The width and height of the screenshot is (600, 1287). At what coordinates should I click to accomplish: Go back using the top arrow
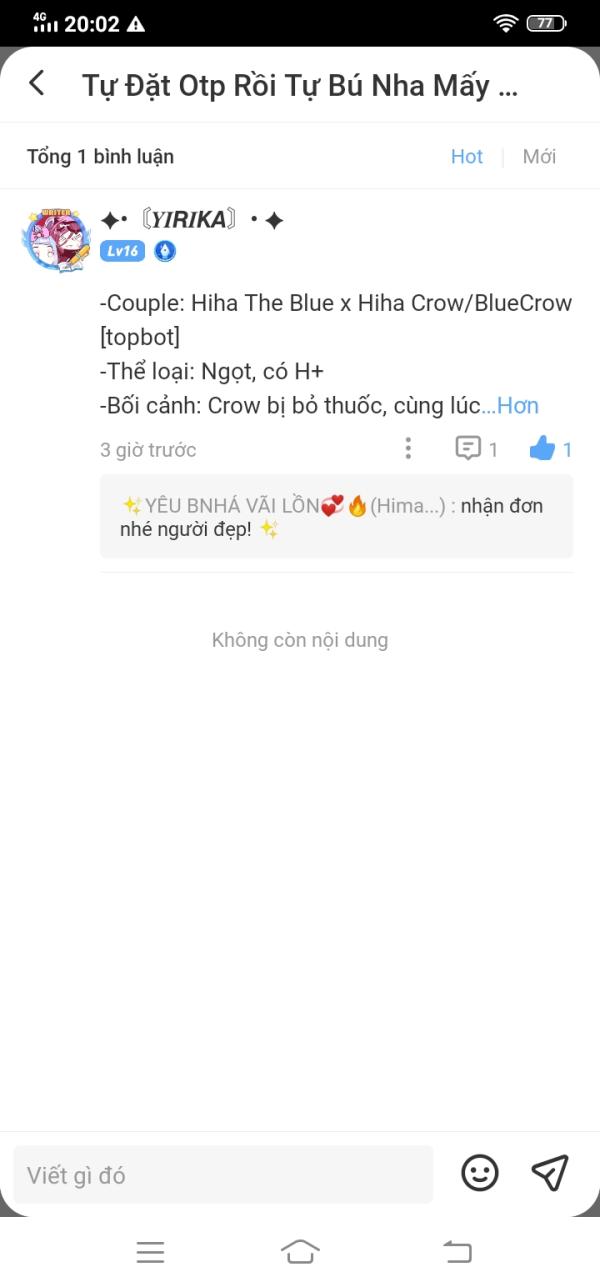37,83
